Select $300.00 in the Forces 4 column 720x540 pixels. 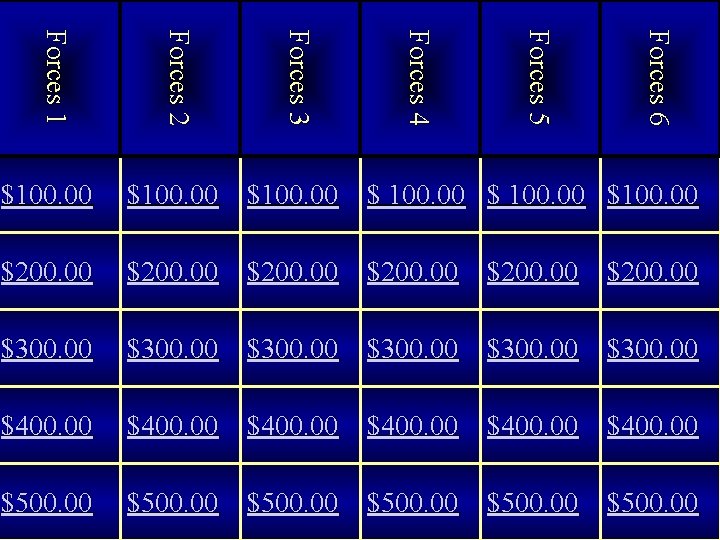(413, 349)
